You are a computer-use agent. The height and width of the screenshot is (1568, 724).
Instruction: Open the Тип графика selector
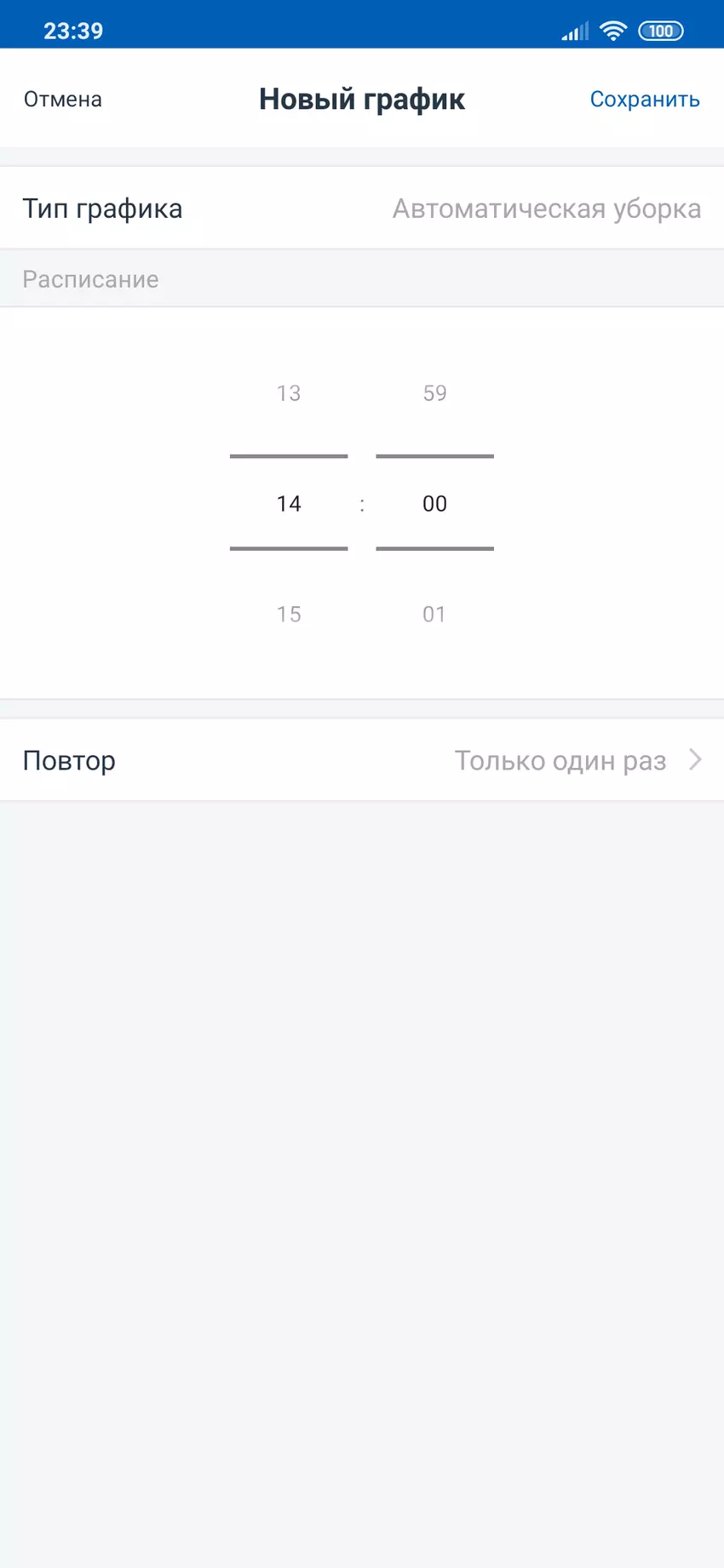click(102, 209)
